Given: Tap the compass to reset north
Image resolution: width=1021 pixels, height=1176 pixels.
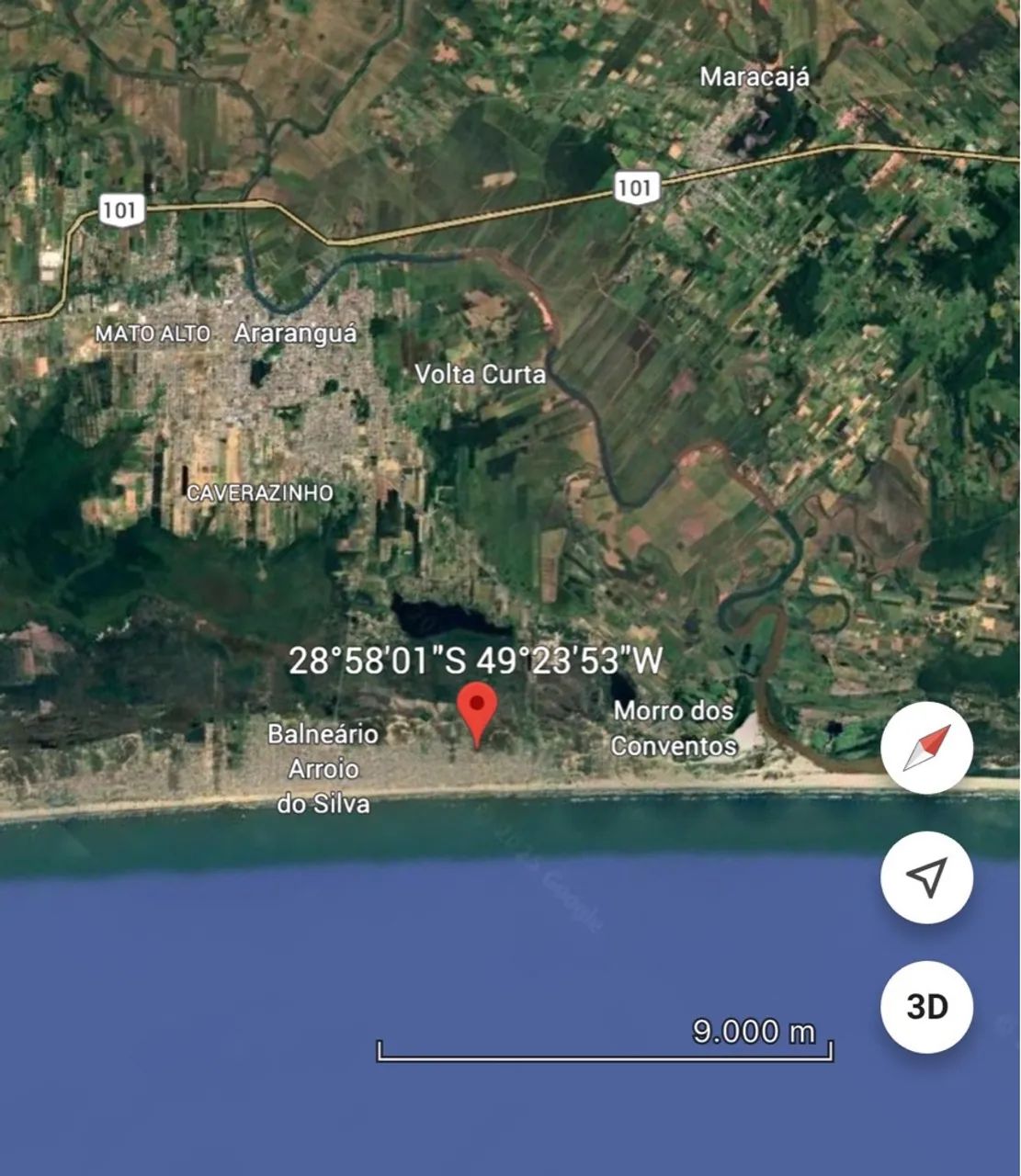Looking at the screenshot, I should pyautogui.click(x=926, y=748).
